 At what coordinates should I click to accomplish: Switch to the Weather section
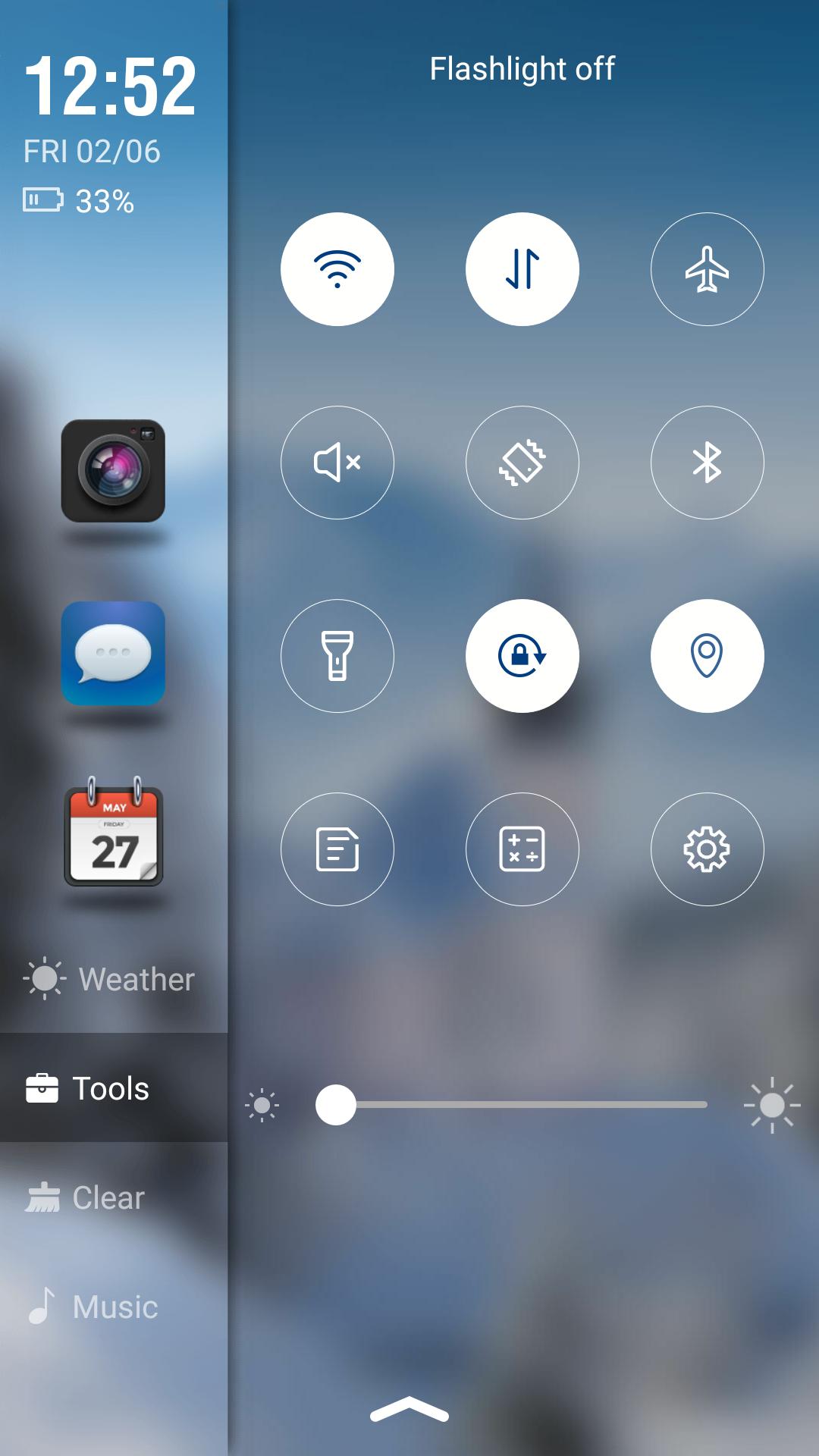click(x=110, y=979)
